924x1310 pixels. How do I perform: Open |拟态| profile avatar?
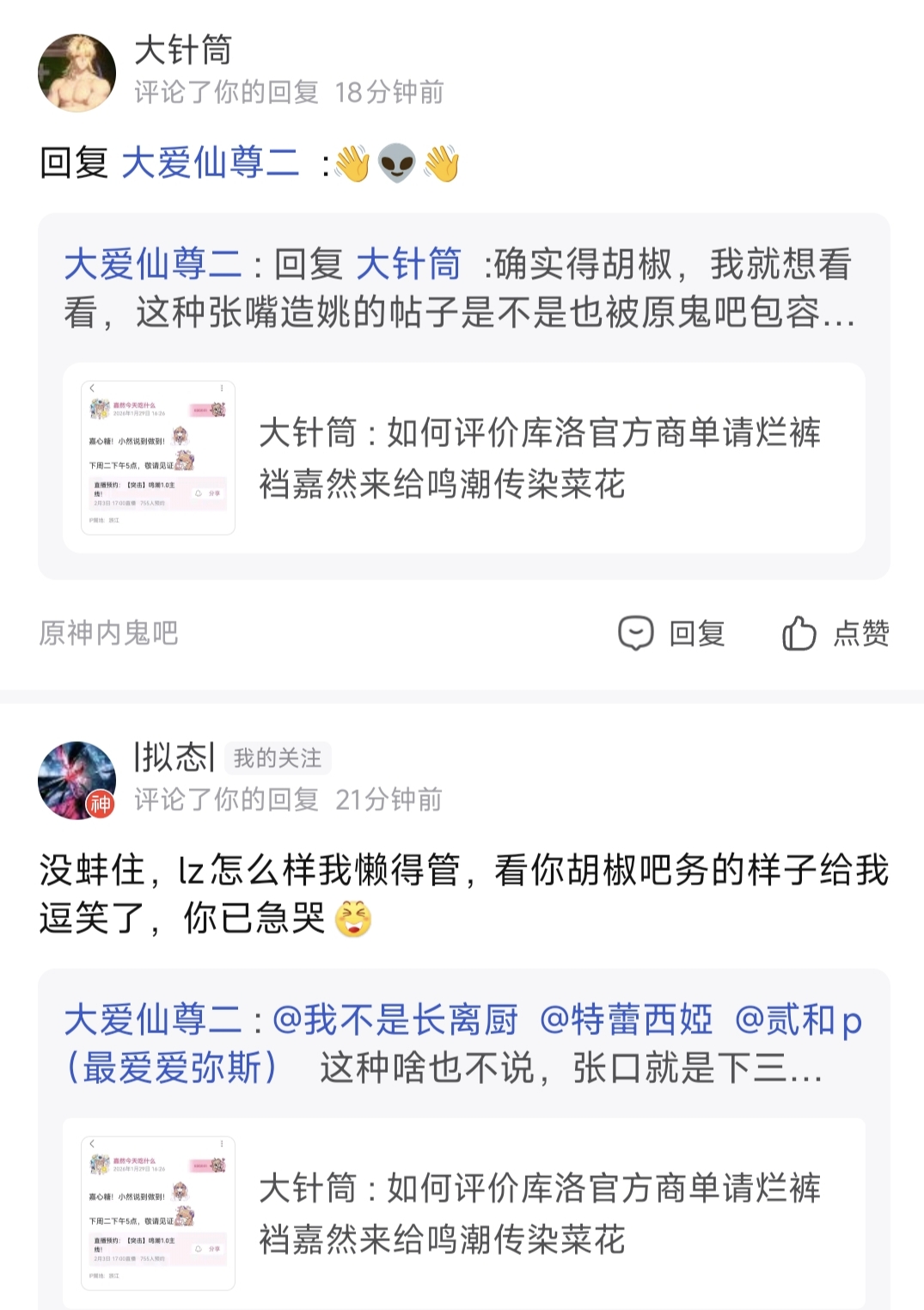(77, 780)
